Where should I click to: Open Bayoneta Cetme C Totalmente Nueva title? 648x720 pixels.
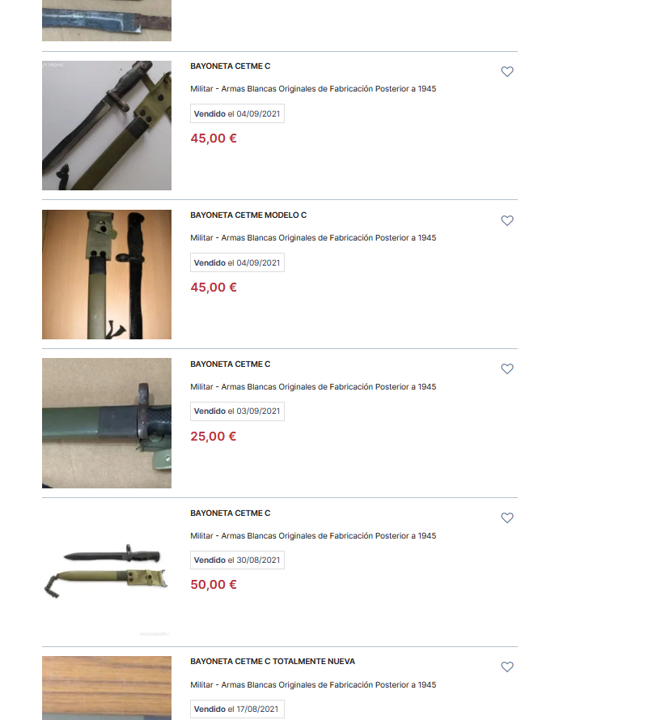click(272, 661)
